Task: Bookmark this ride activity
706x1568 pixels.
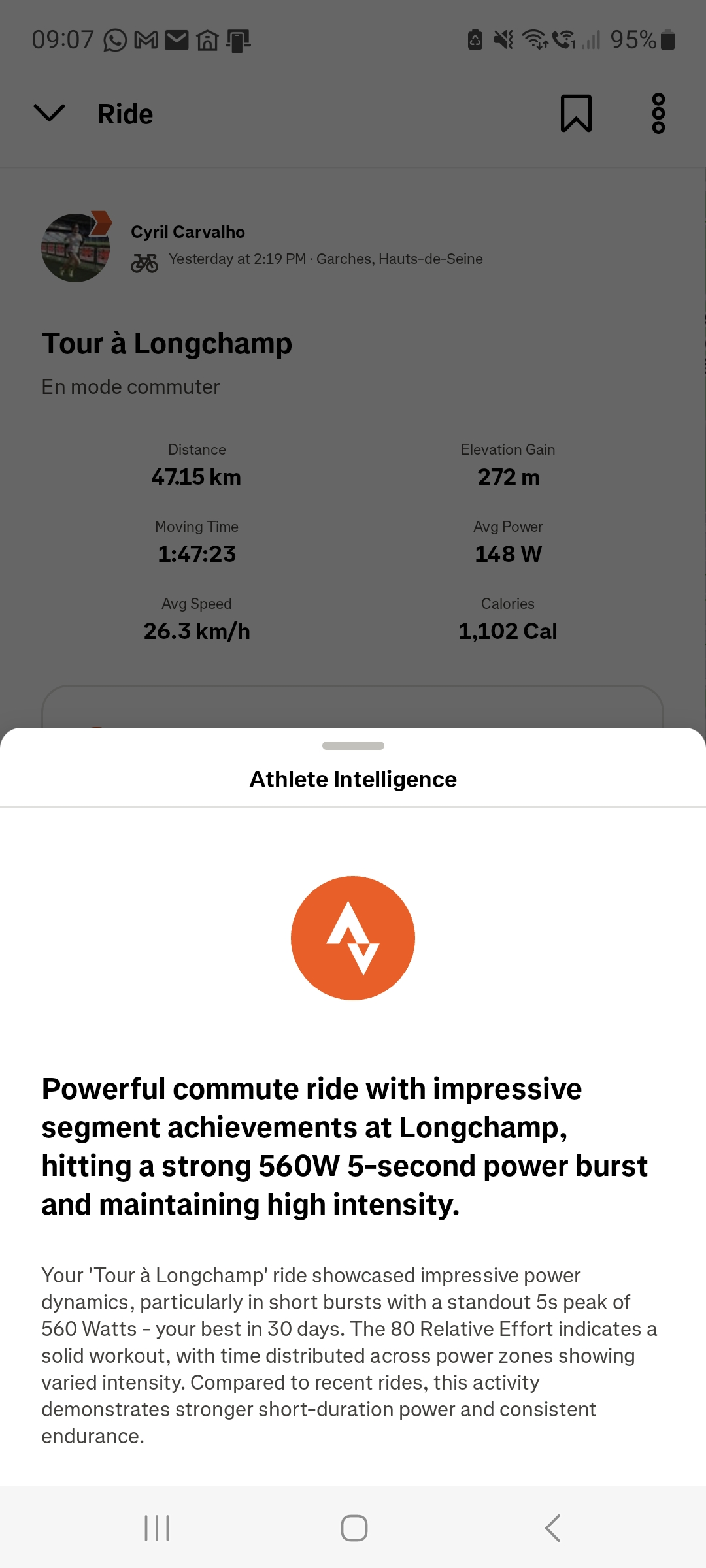Action: pos(576,114)
